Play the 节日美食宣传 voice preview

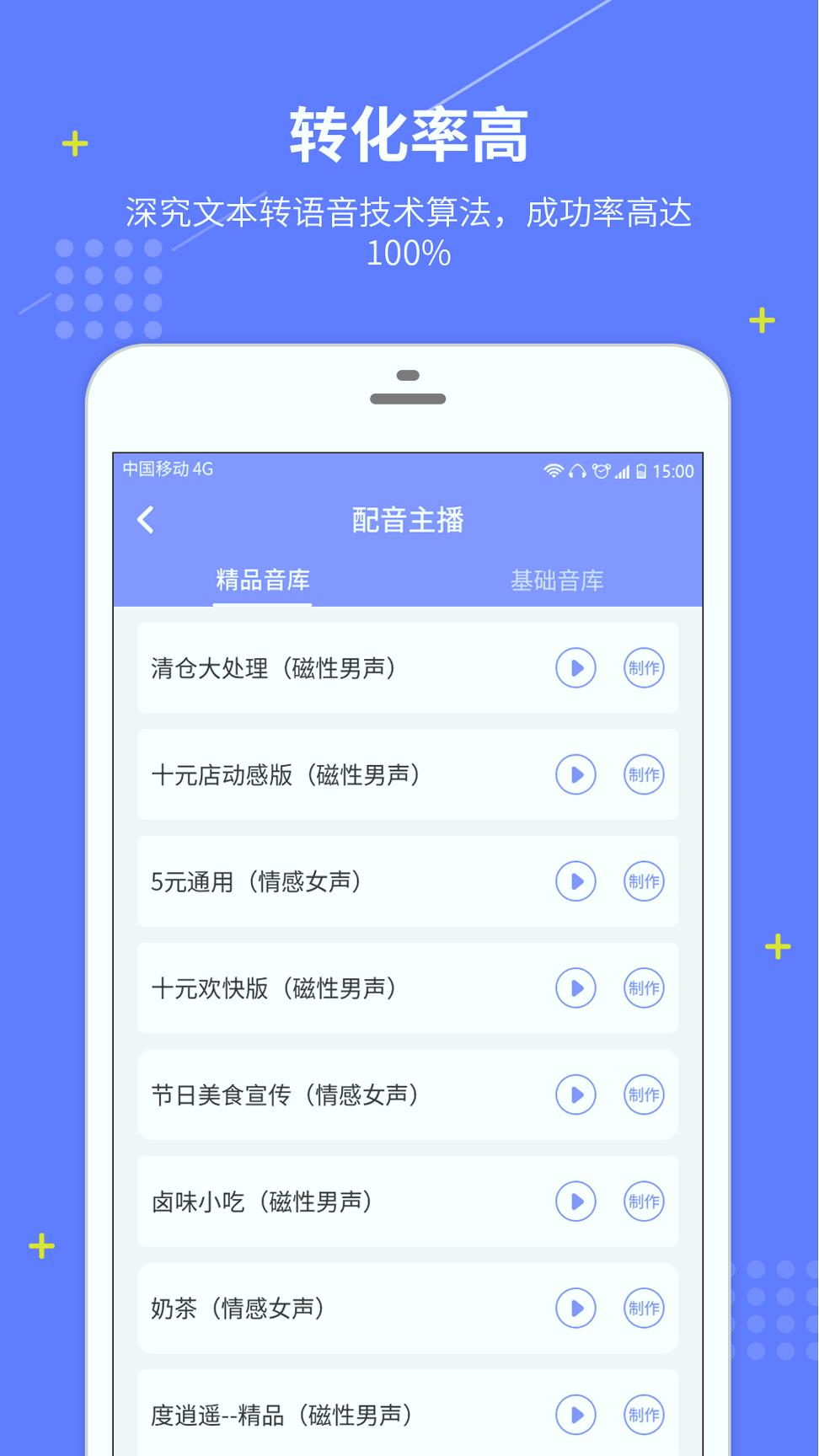(575, 1095)
